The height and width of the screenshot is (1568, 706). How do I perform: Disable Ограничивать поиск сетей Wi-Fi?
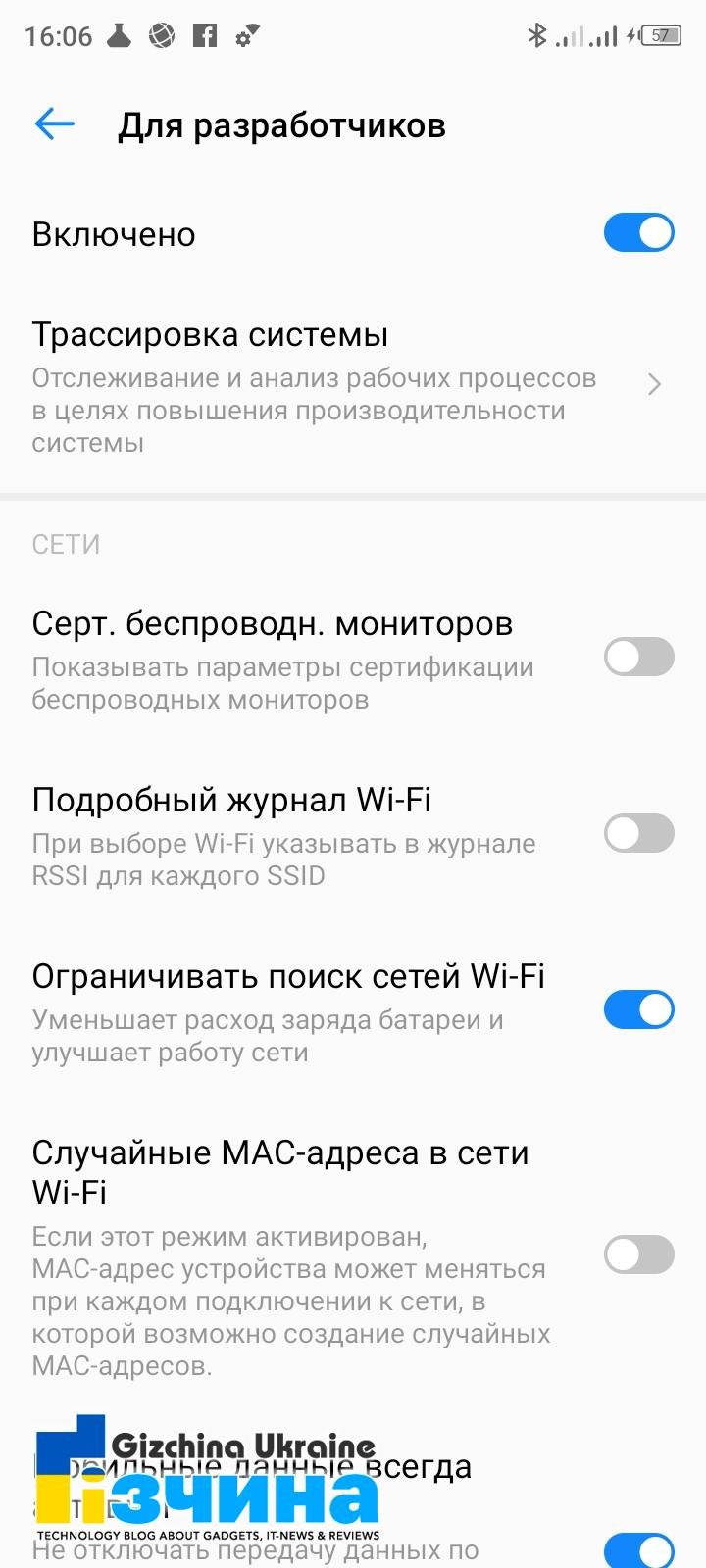point(638,1009)
